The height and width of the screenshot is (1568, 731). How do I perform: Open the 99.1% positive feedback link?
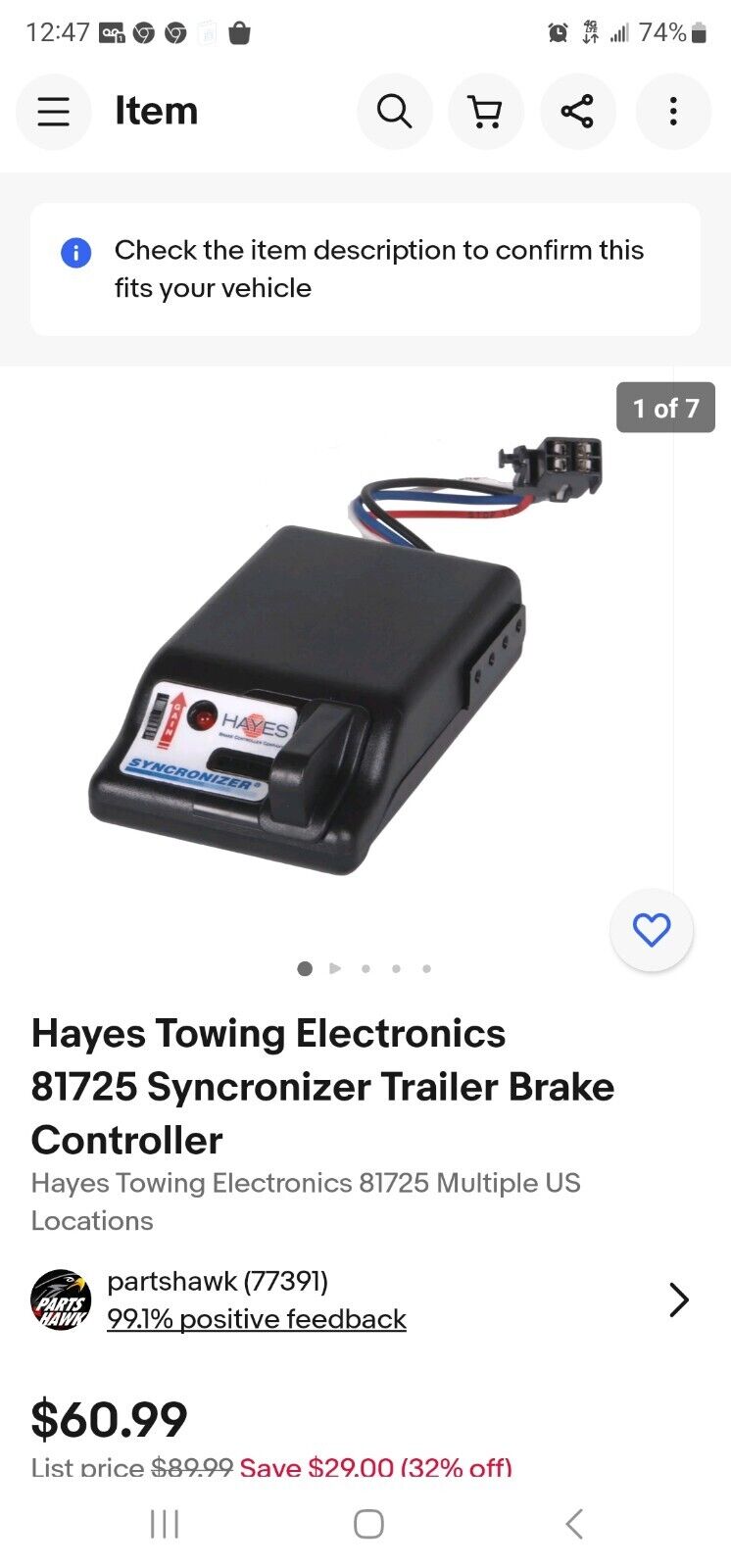point(257,1319)
